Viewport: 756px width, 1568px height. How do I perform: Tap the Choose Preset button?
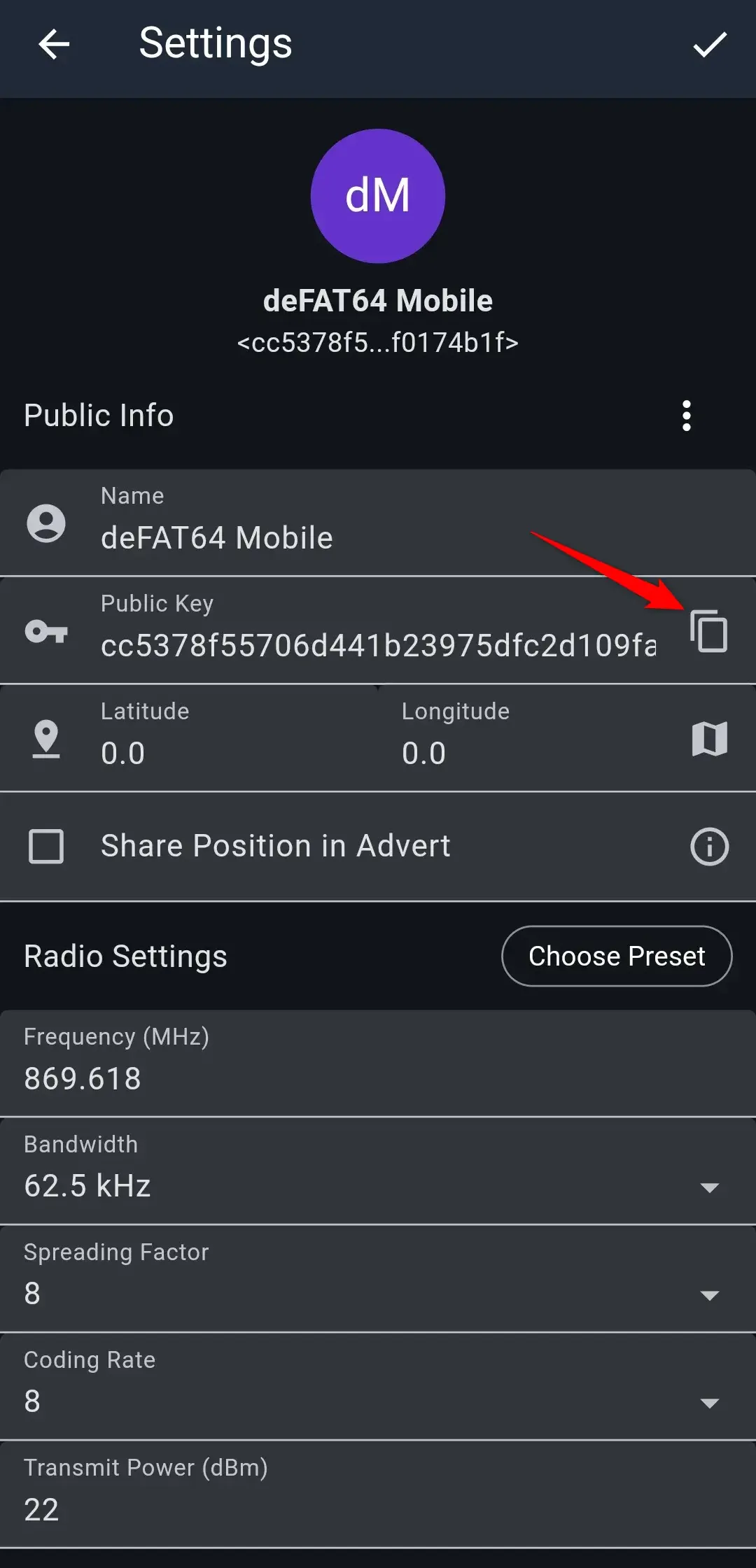tap(617, 956)
